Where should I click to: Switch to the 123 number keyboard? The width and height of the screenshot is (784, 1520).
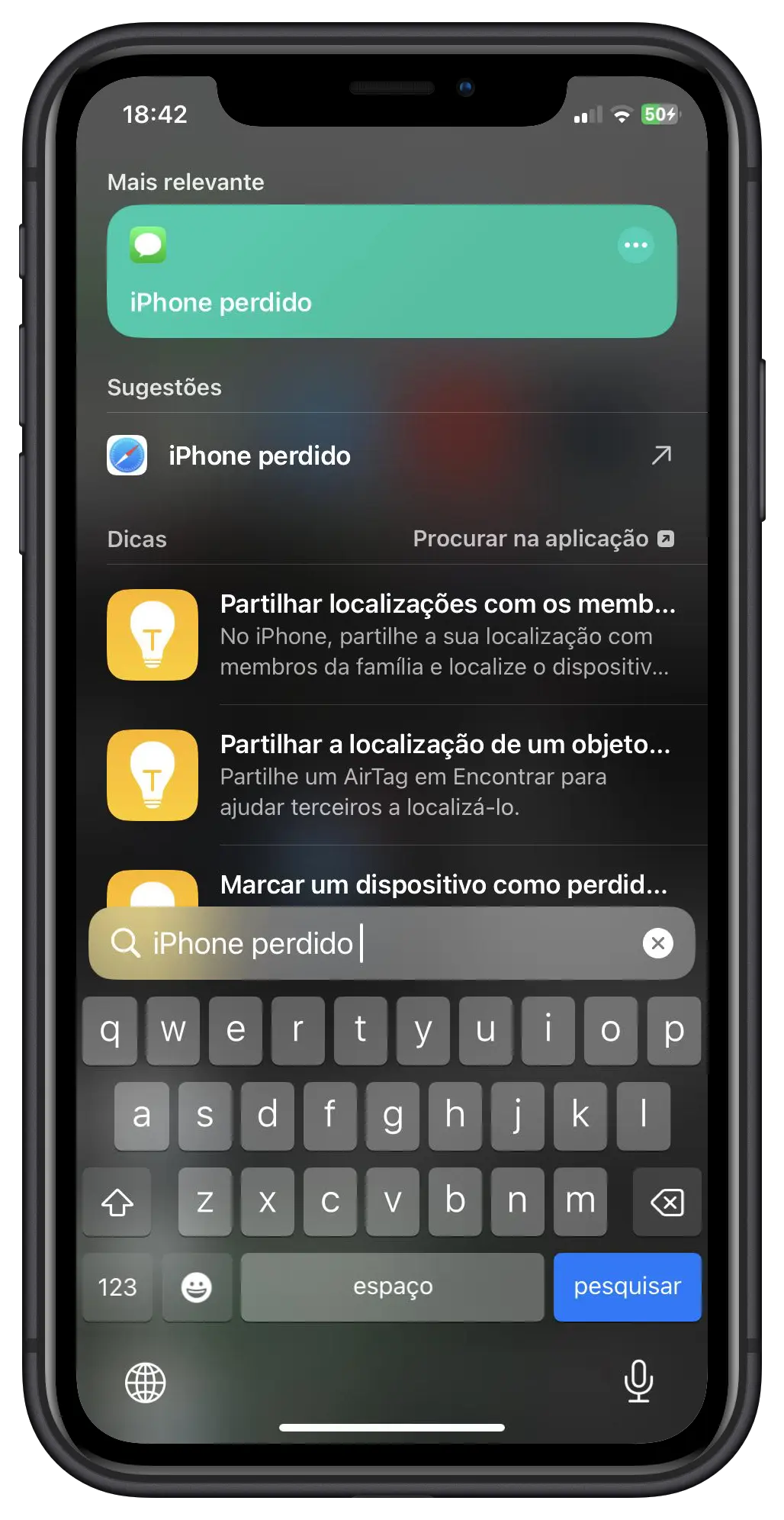coord(117,1287)
